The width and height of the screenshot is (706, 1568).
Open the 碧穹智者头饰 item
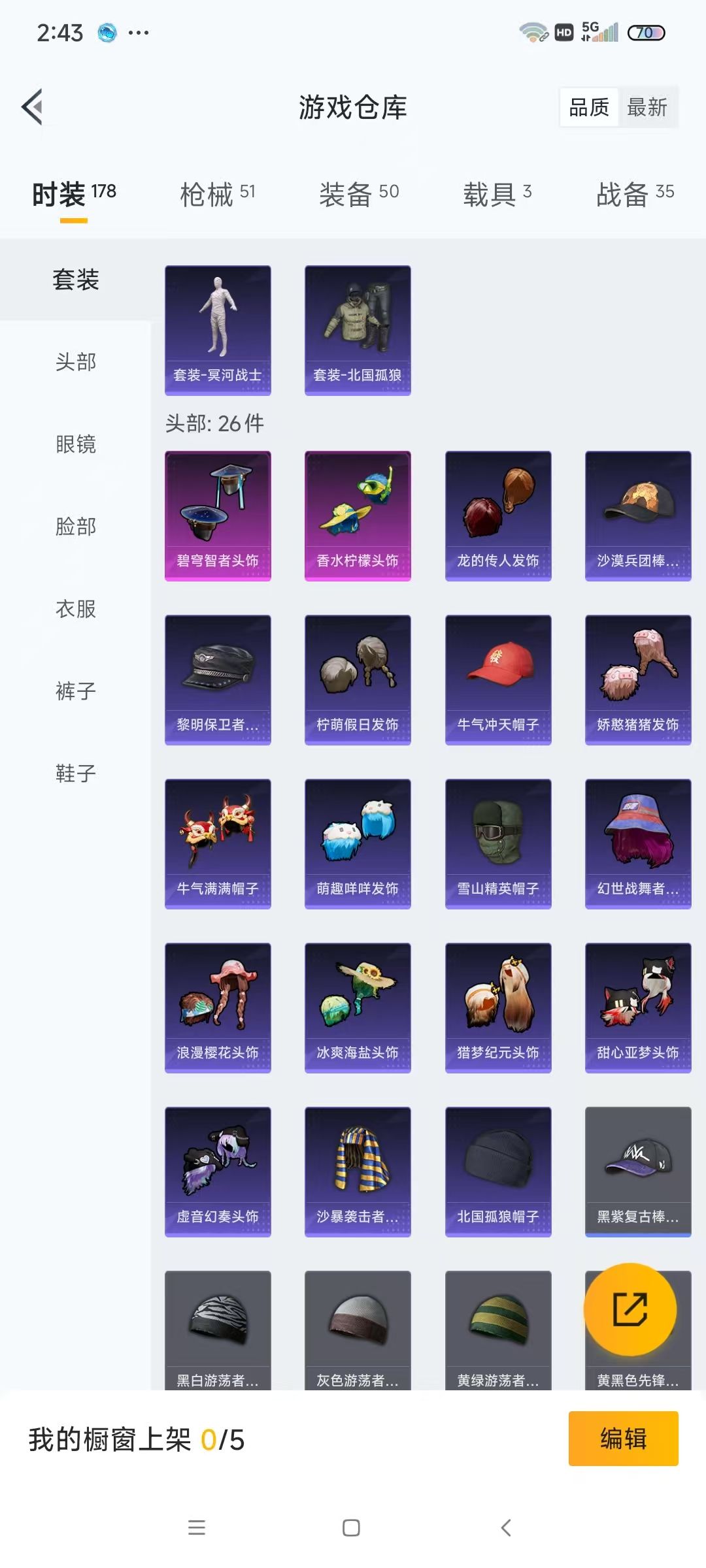[x=218, y=515]
